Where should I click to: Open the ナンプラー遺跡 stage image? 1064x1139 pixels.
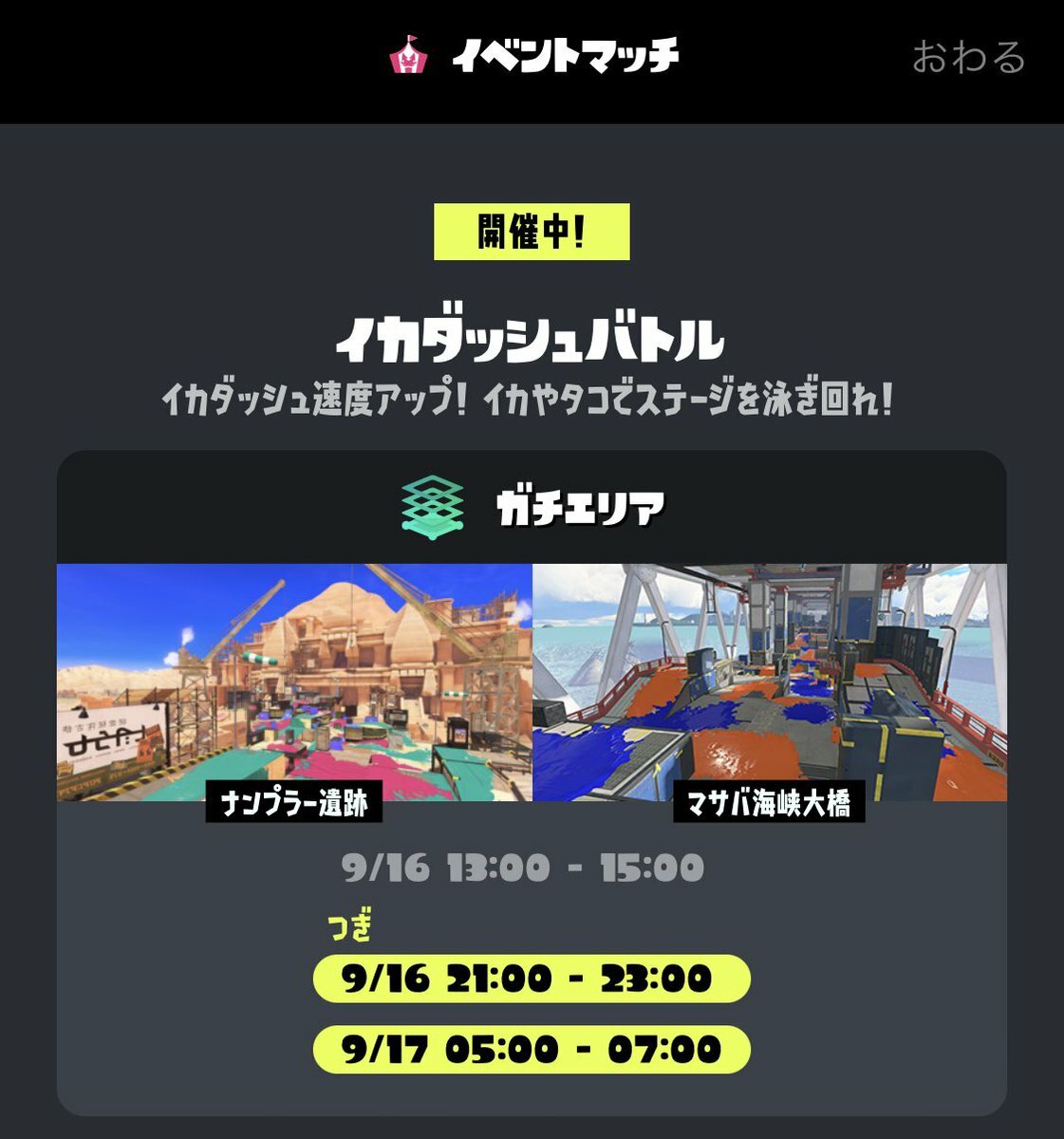pyautogui.click(x=294, y=682)
